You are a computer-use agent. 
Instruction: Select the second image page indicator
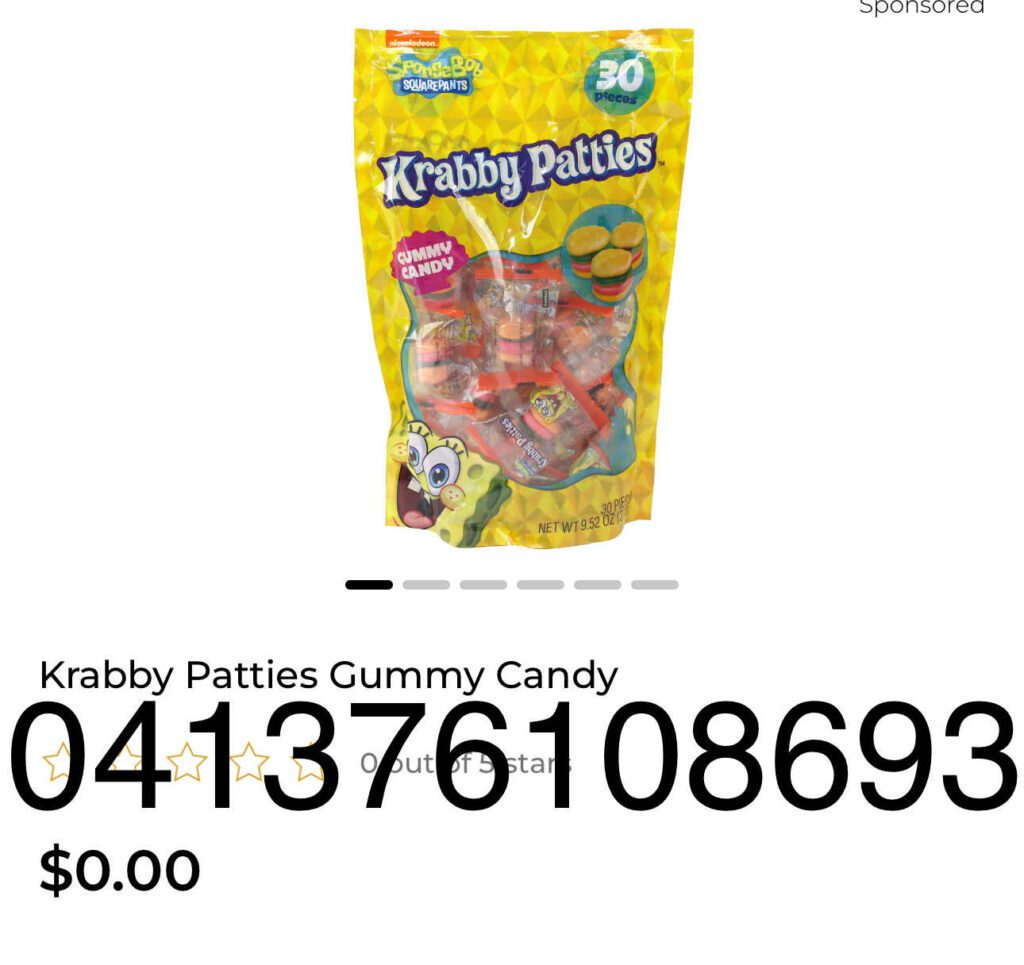tap(426, 585)
